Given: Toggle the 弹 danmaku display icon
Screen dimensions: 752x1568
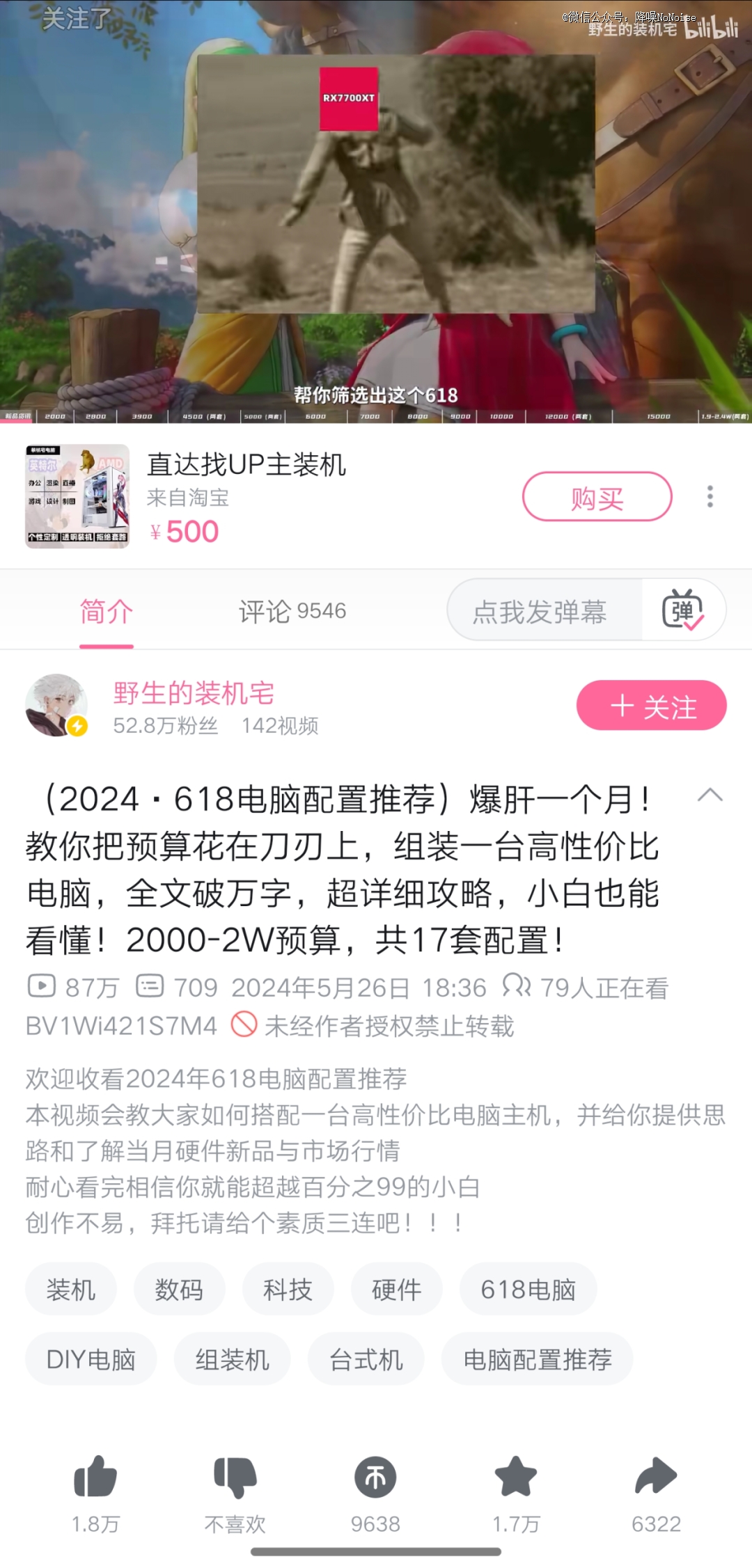Looking at the screenshot, I should pyautogui.click(x=682, y=610).
